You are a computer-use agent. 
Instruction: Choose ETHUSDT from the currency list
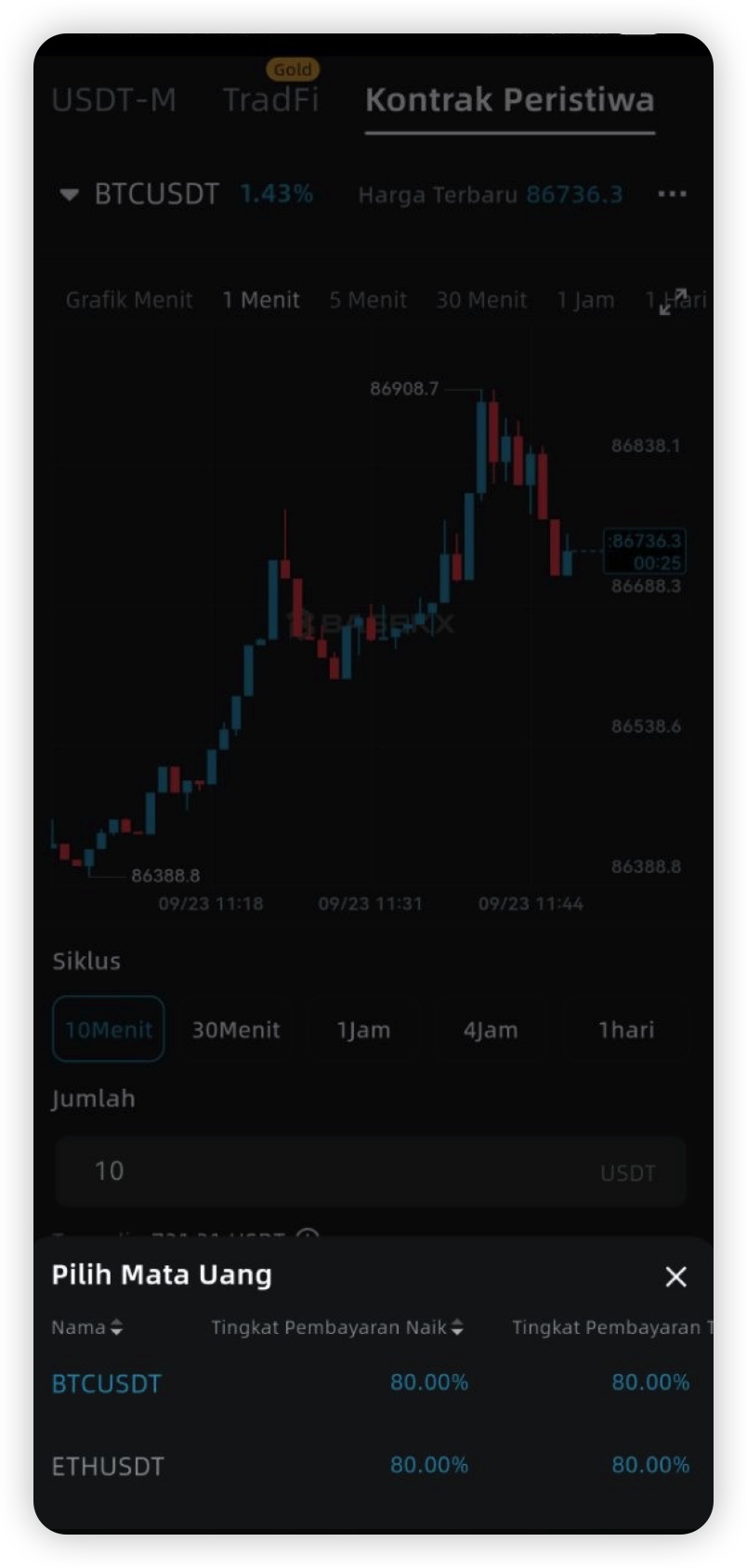point(373,1466)
